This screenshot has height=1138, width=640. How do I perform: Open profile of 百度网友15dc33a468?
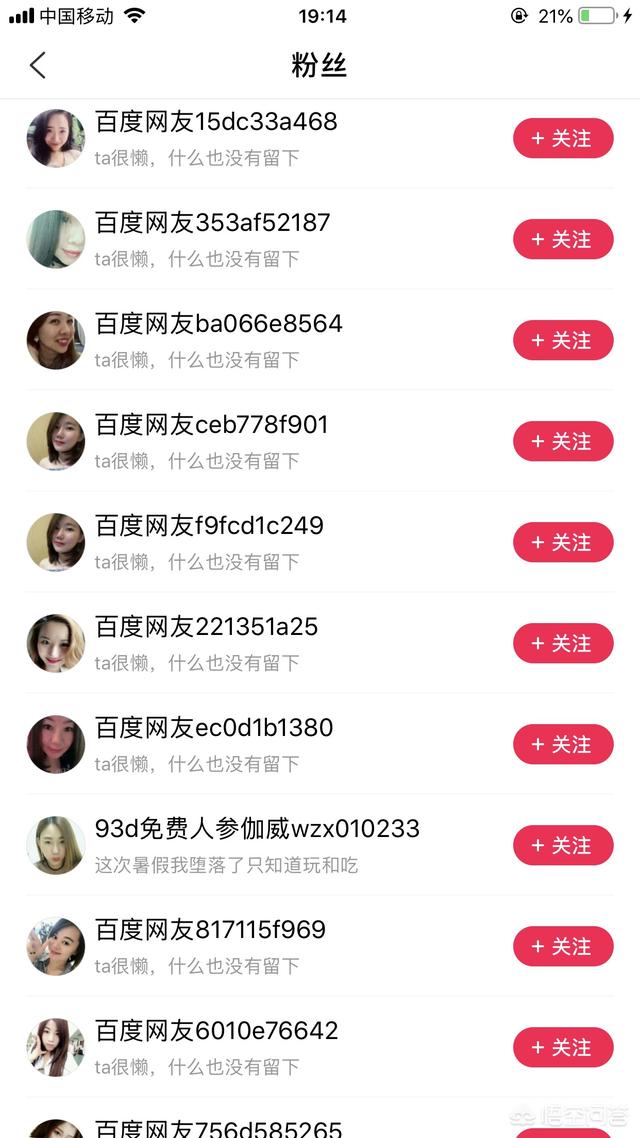pos(56,139)
